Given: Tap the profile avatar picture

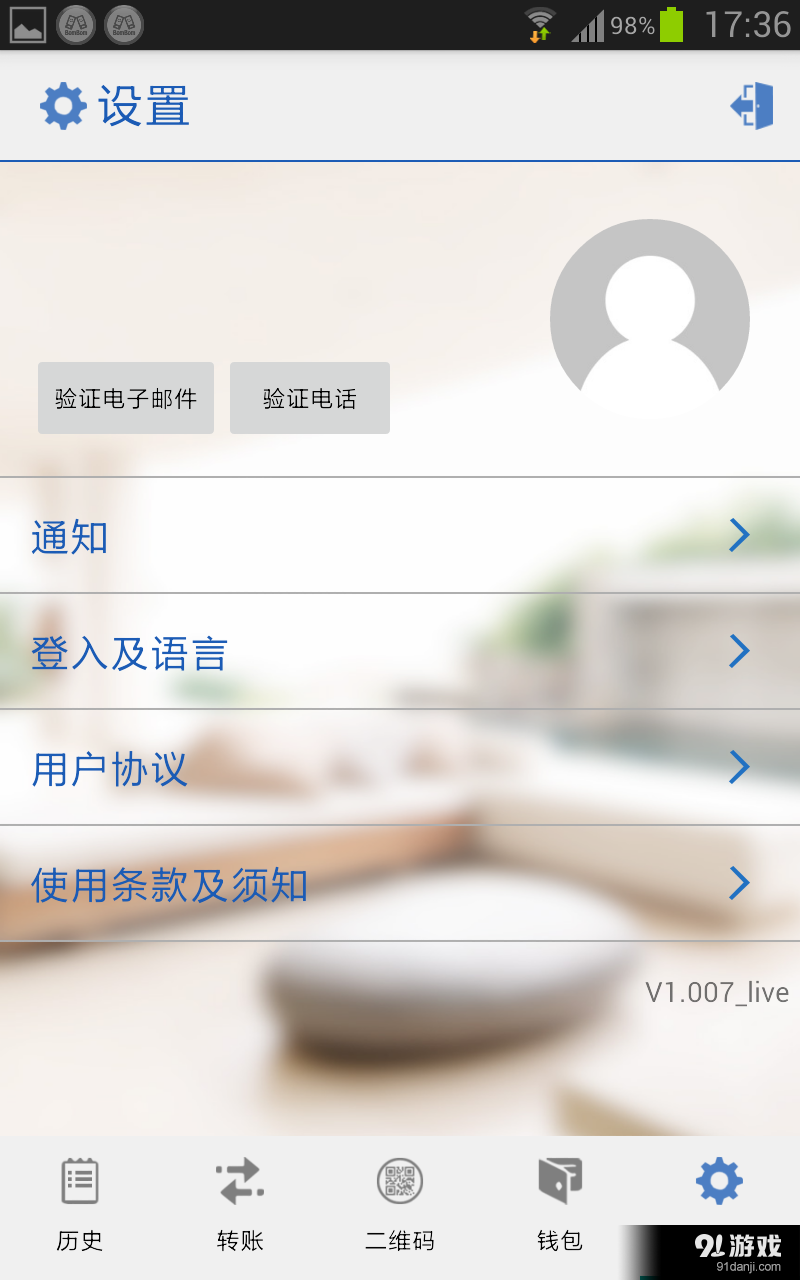Looking at the screenshot, I should (649, 318).
